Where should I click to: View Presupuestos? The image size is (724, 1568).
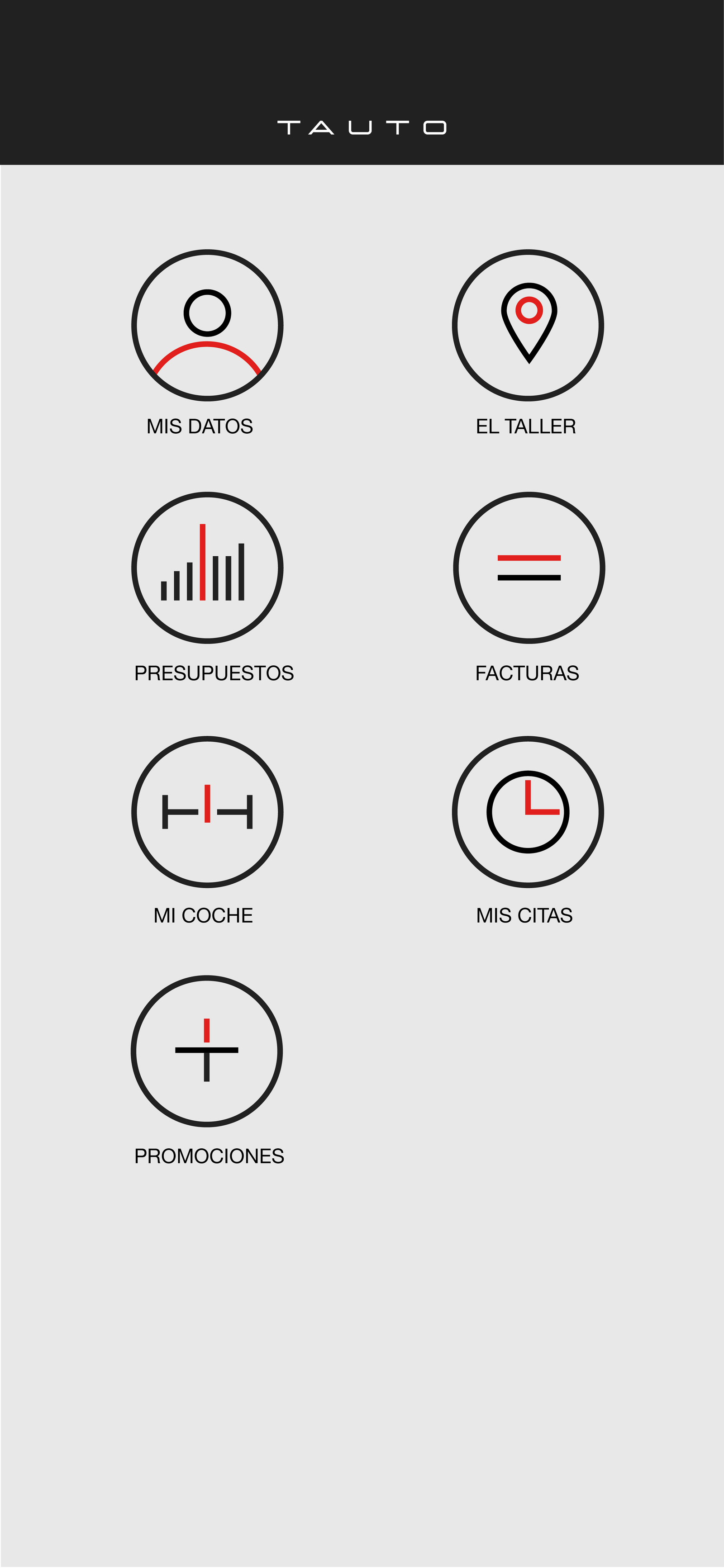coord(207,568)
